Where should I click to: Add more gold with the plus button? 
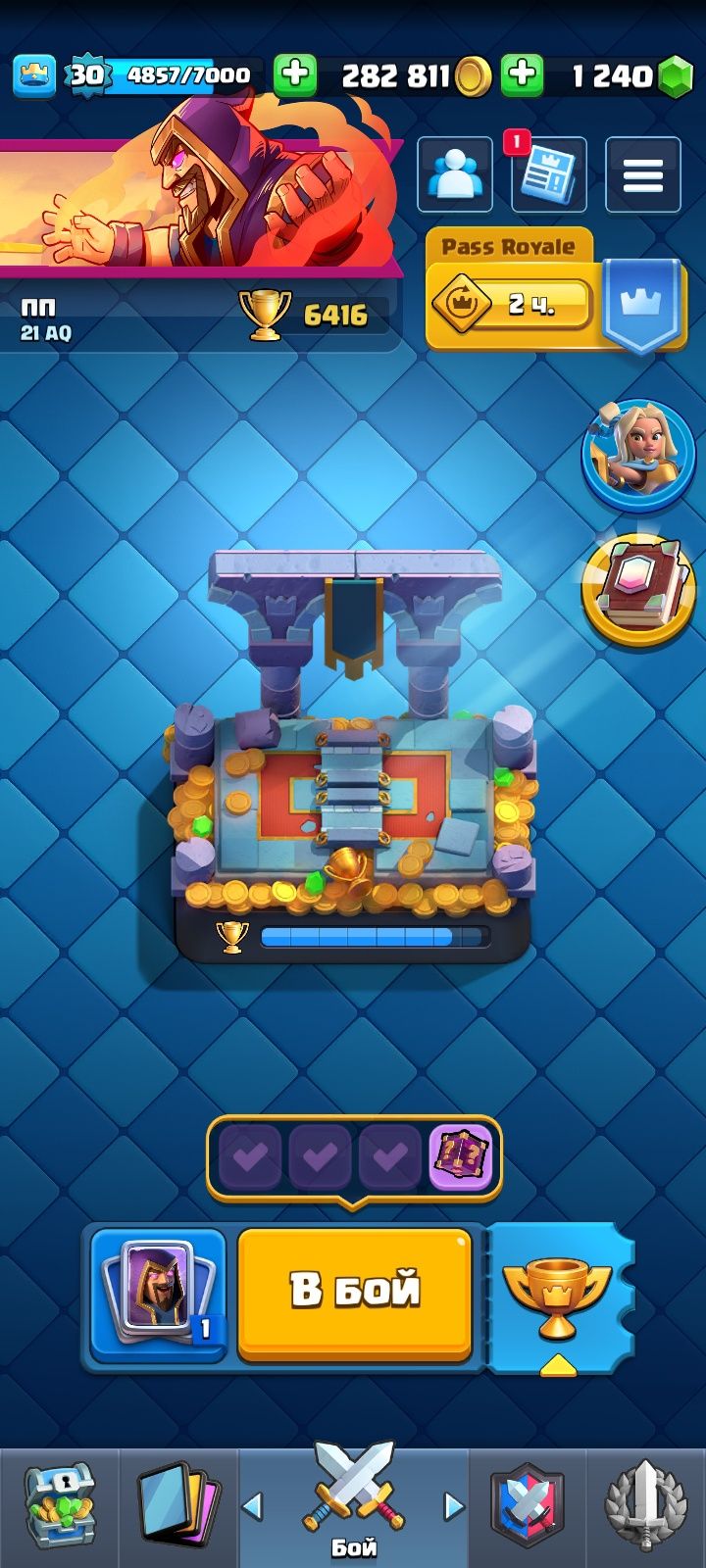click(x=295, y=75)
